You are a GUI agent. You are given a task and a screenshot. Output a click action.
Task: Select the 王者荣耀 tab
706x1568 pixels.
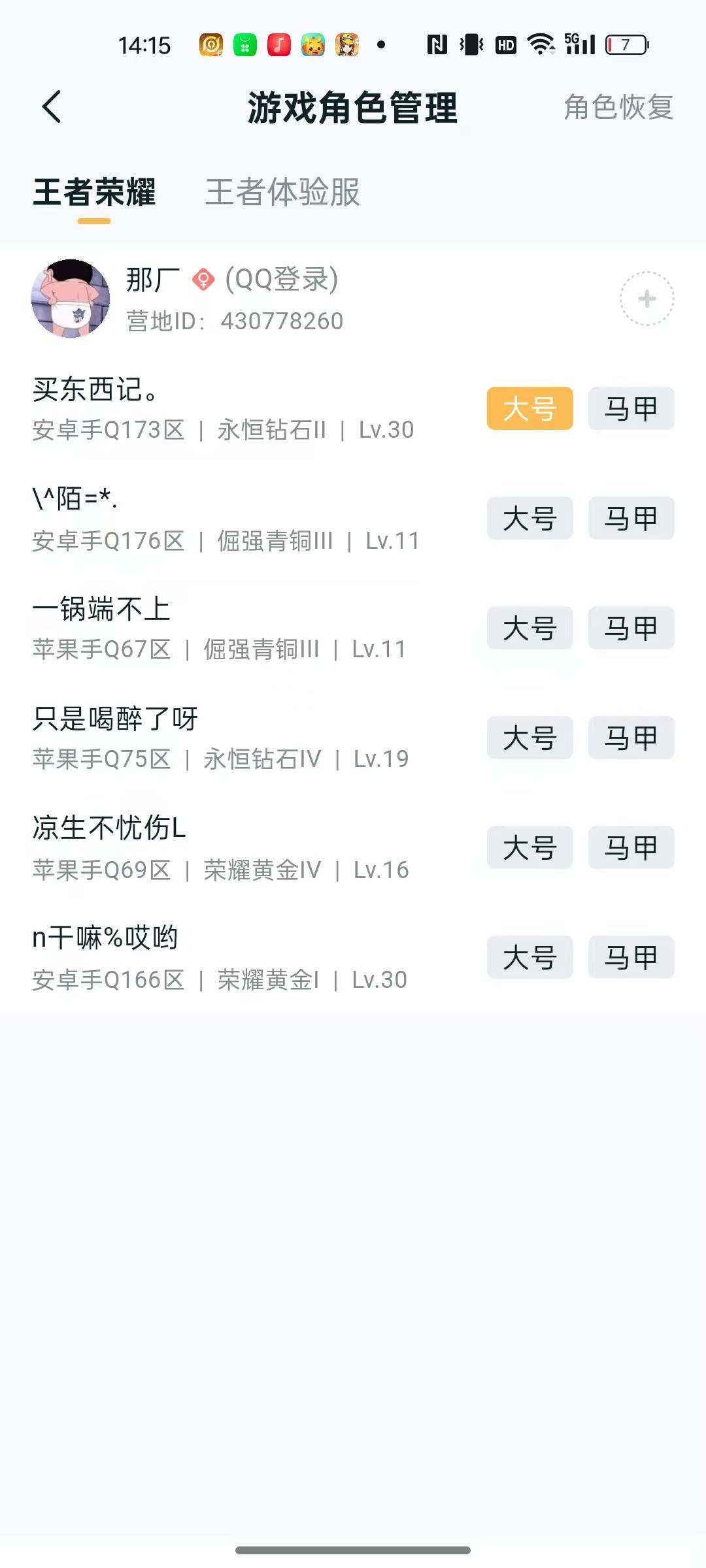(95, 193)
